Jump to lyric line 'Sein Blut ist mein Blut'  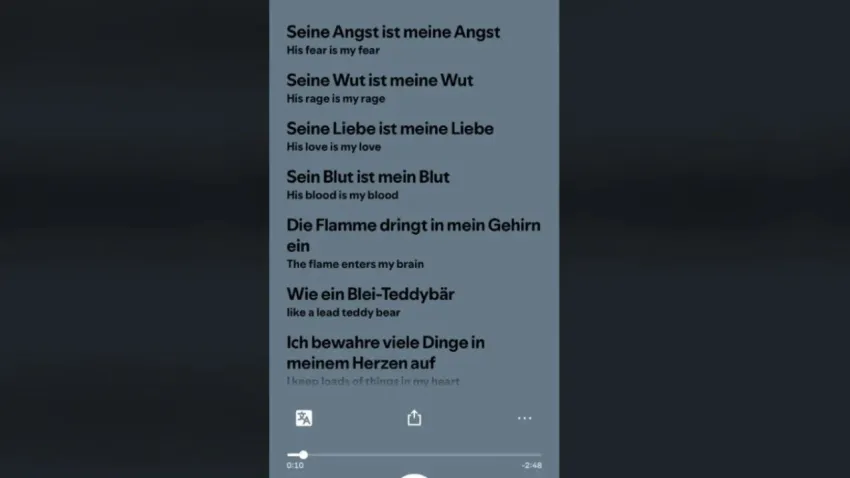pyautogui.click(x=367, y=177)
